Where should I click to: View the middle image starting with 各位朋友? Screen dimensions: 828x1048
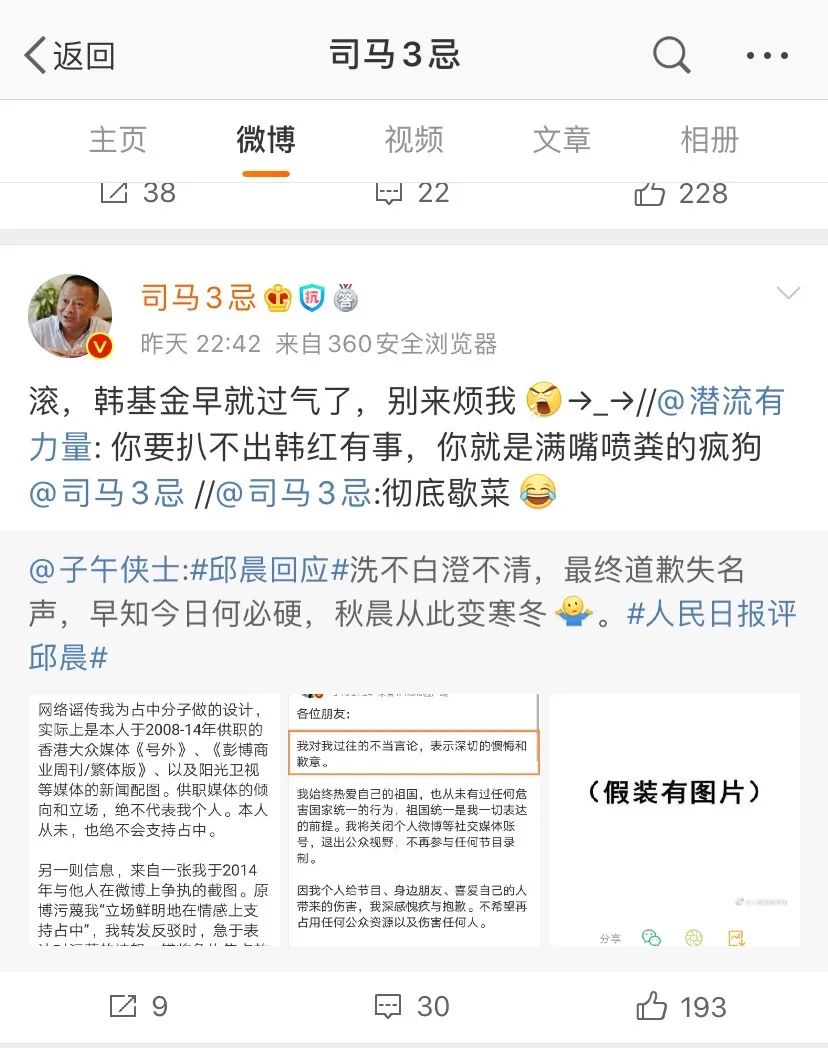(x=414, y=820)
